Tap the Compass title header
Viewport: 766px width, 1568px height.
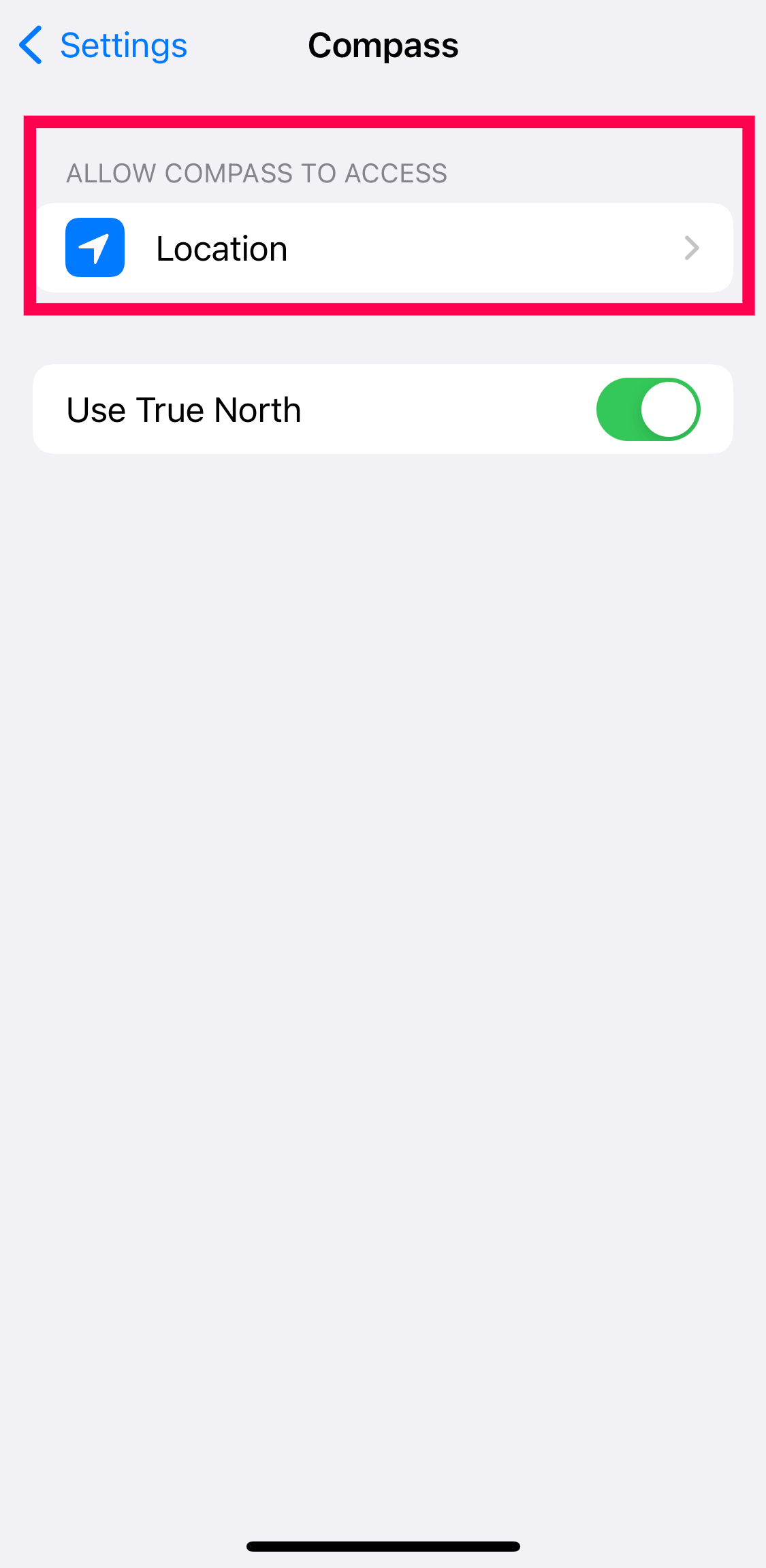pyautogui.click(x=383, y=45)
